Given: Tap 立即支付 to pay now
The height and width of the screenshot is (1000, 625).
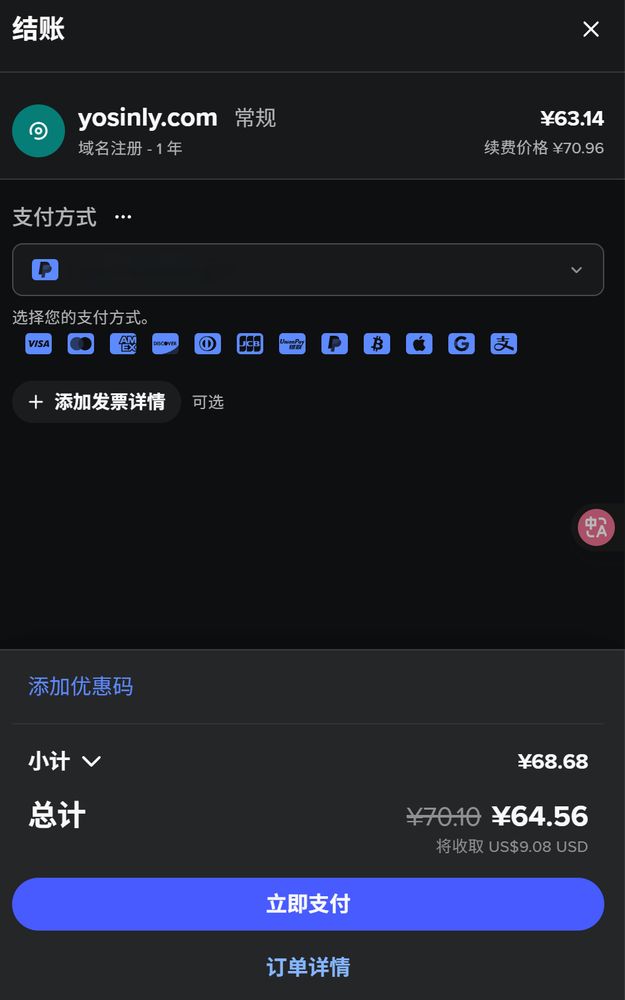Looking at the screenshot, I should click(308, 904).
